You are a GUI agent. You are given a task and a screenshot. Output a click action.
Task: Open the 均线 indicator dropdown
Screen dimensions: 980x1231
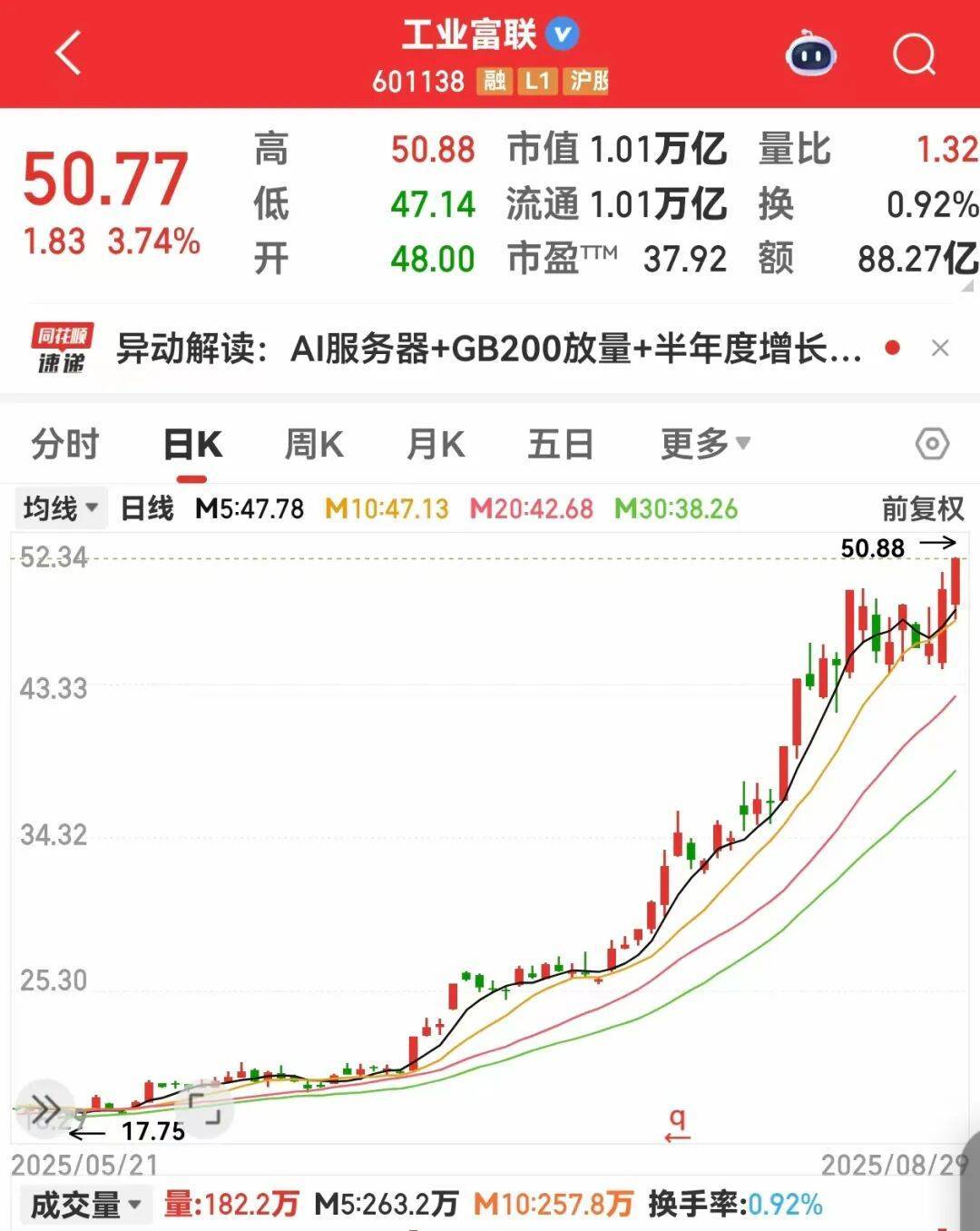click(60, 509)
